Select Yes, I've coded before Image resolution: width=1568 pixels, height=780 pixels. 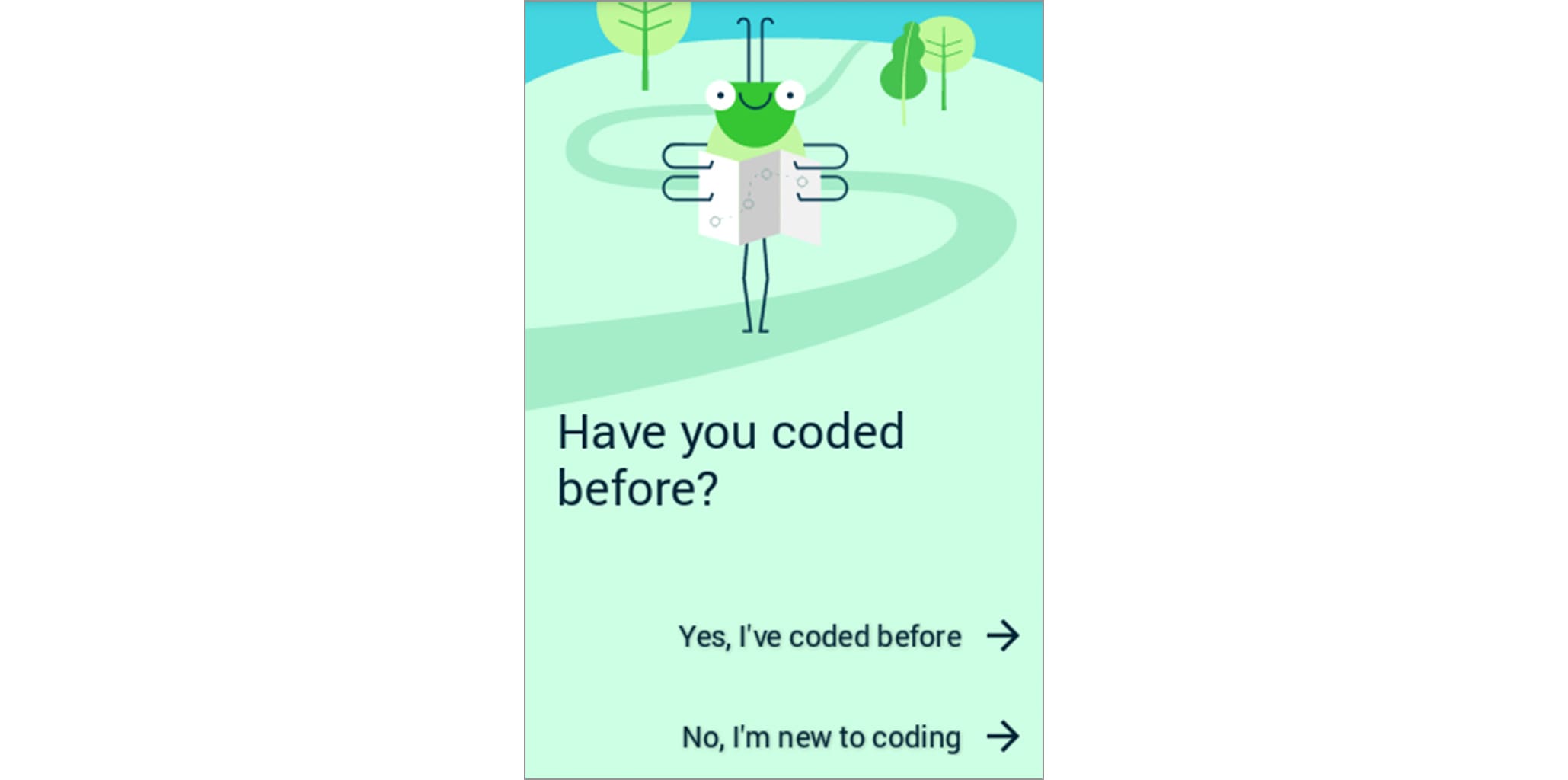[847, 636]
